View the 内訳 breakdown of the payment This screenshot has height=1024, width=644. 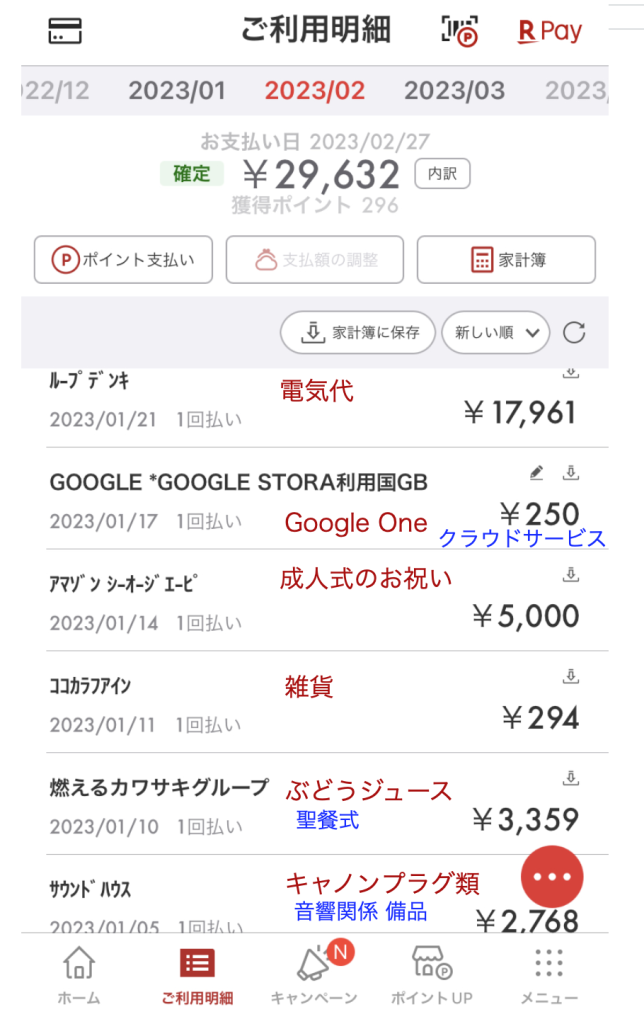442,174
